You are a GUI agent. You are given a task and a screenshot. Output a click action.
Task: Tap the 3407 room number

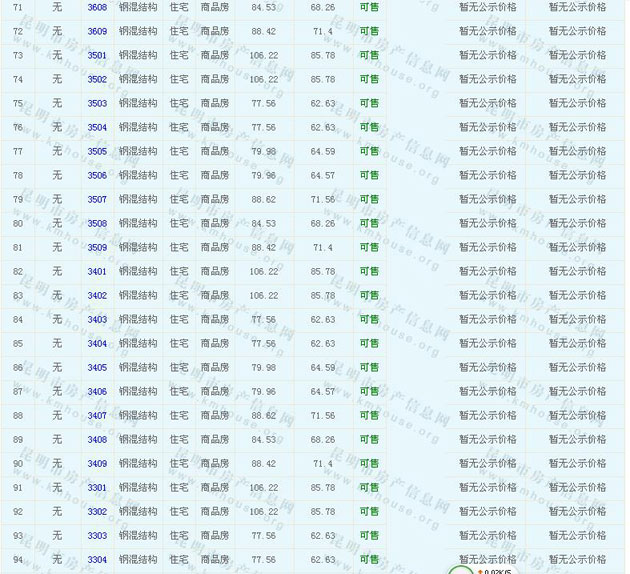tap(97, 416)
